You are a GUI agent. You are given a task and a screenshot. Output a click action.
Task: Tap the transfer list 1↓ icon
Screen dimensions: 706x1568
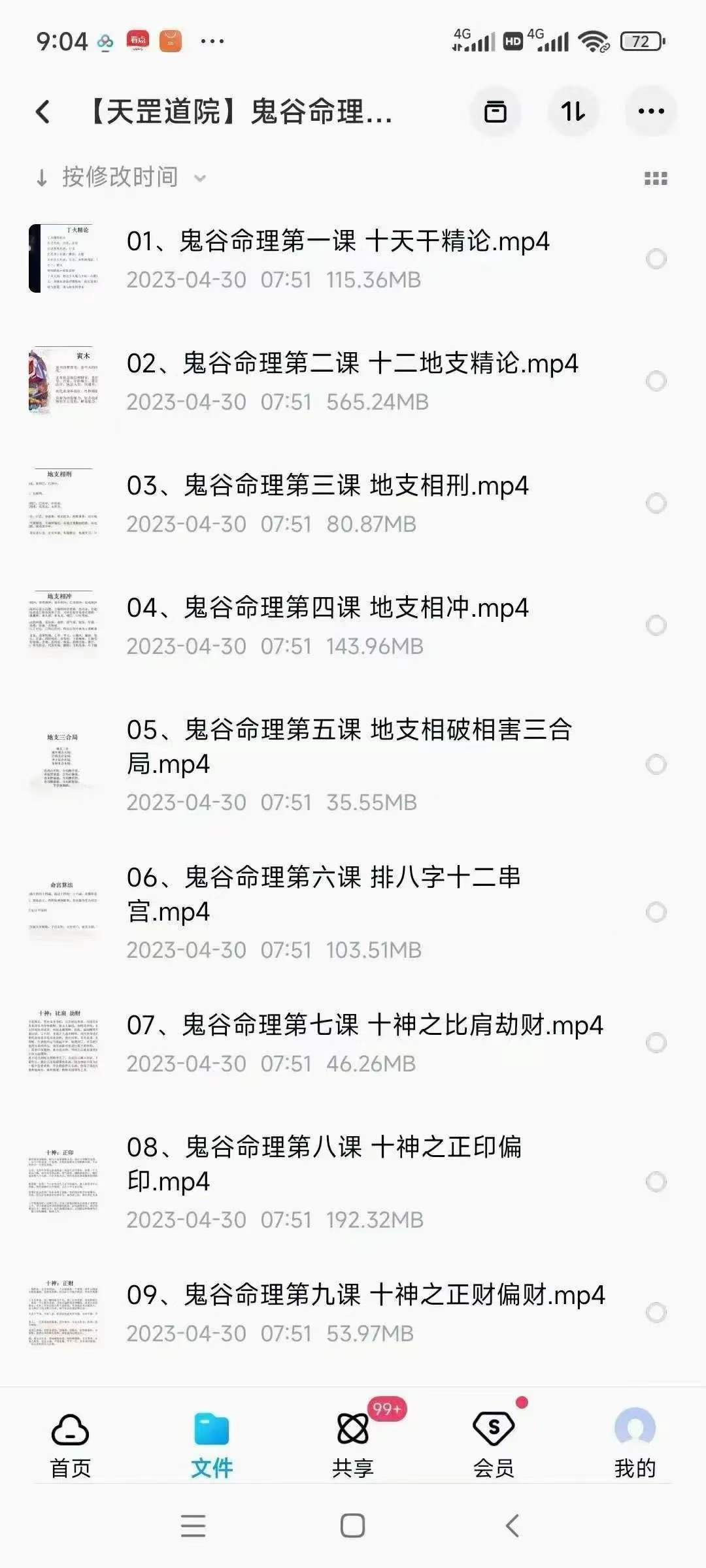coord(572,111)
